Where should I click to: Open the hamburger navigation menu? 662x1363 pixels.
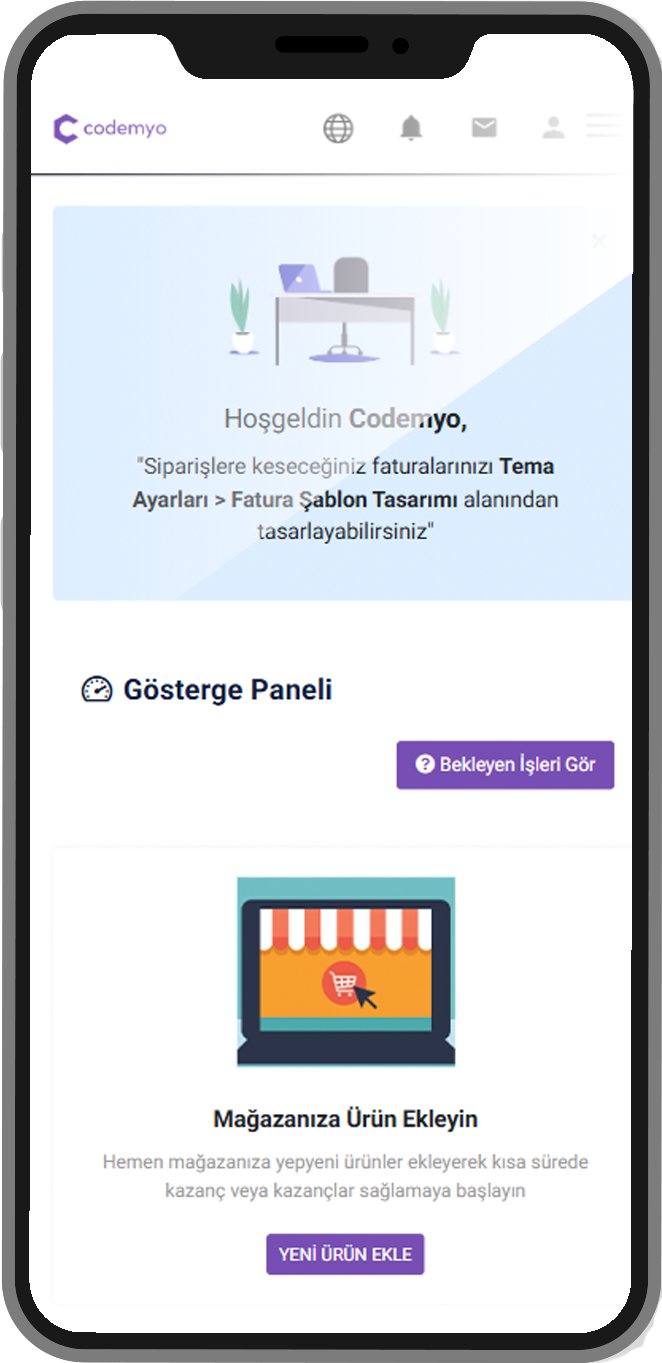(x=604, y=125)
